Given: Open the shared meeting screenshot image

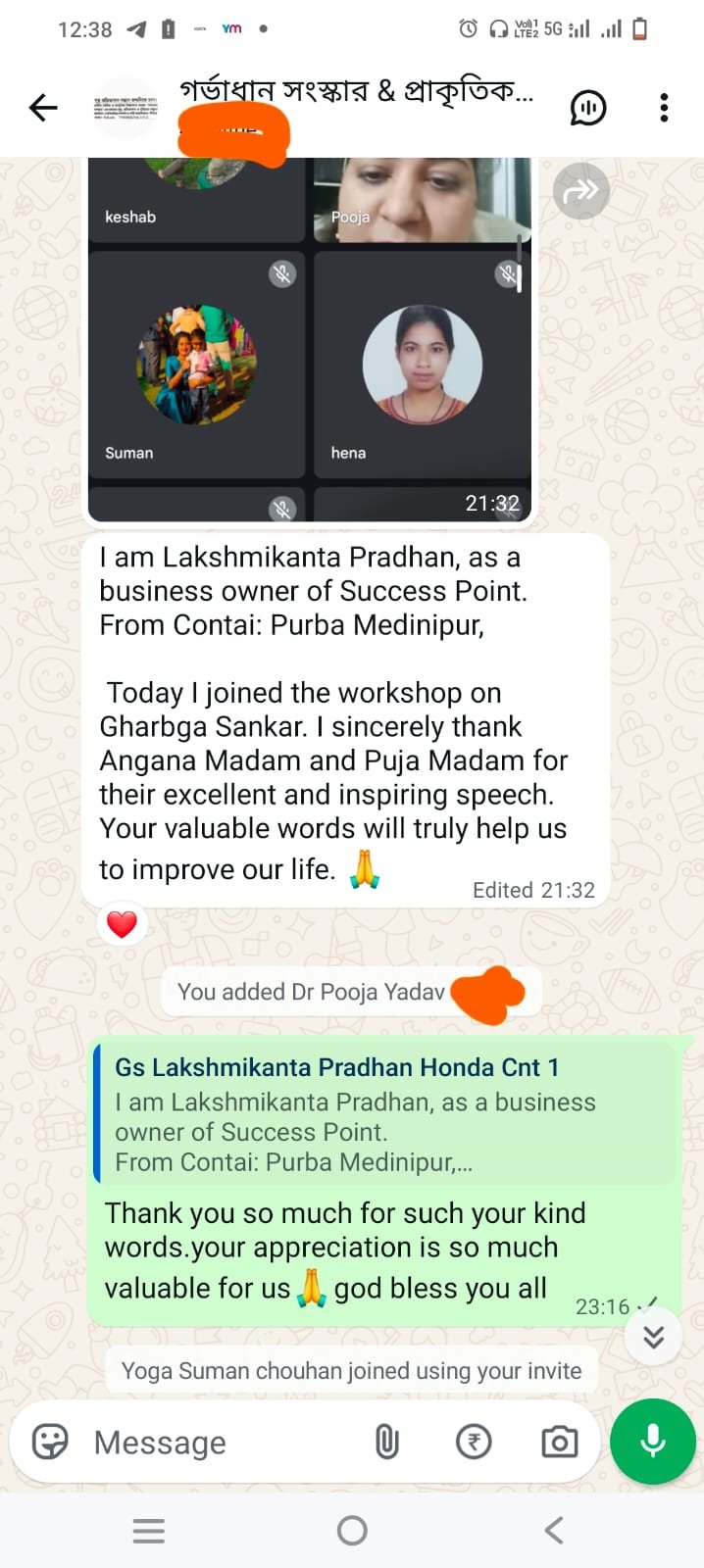Looking at the screenshot, I should click(309, 343).
